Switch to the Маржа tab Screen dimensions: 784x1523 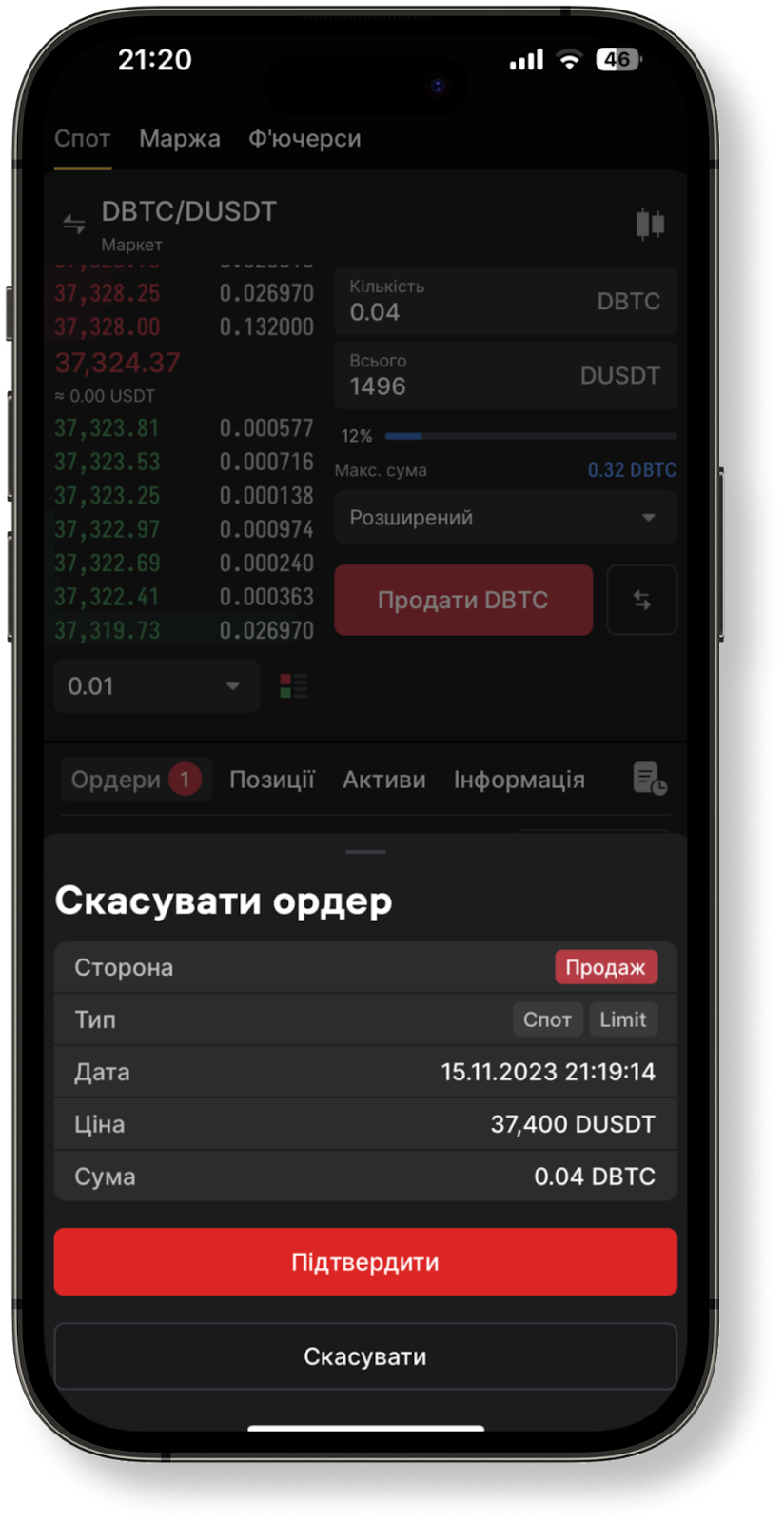pyautogui.click(x=180, y=139)
